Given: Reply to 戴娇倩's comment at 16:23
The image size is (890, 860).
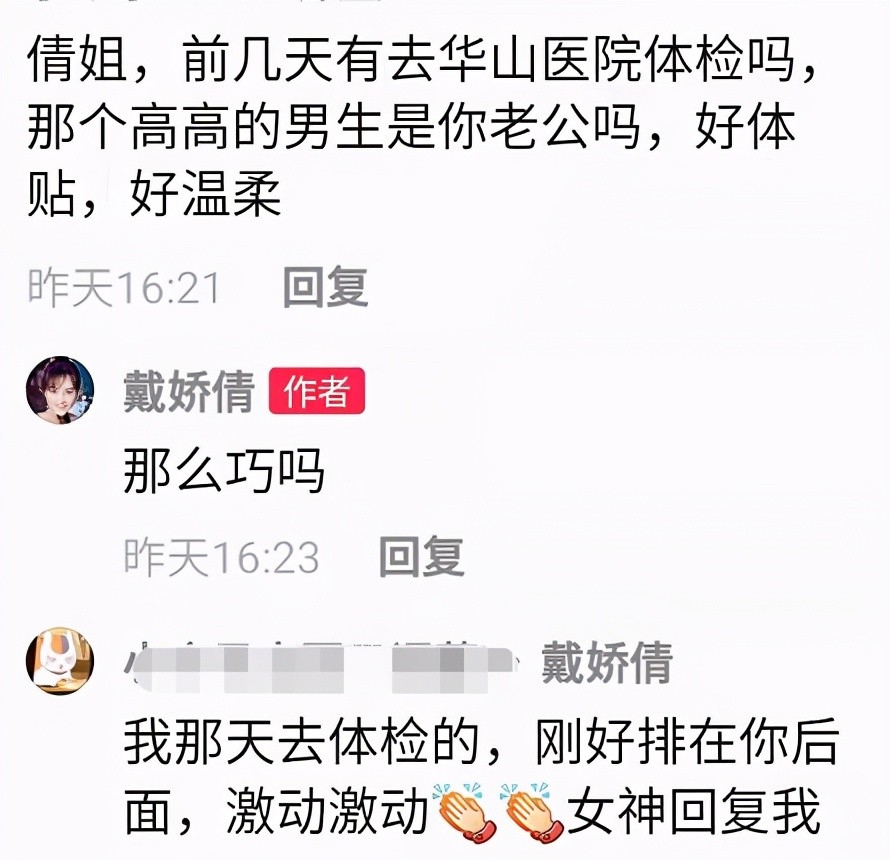Looking at the screenshot, I should [x=421, y=557].
